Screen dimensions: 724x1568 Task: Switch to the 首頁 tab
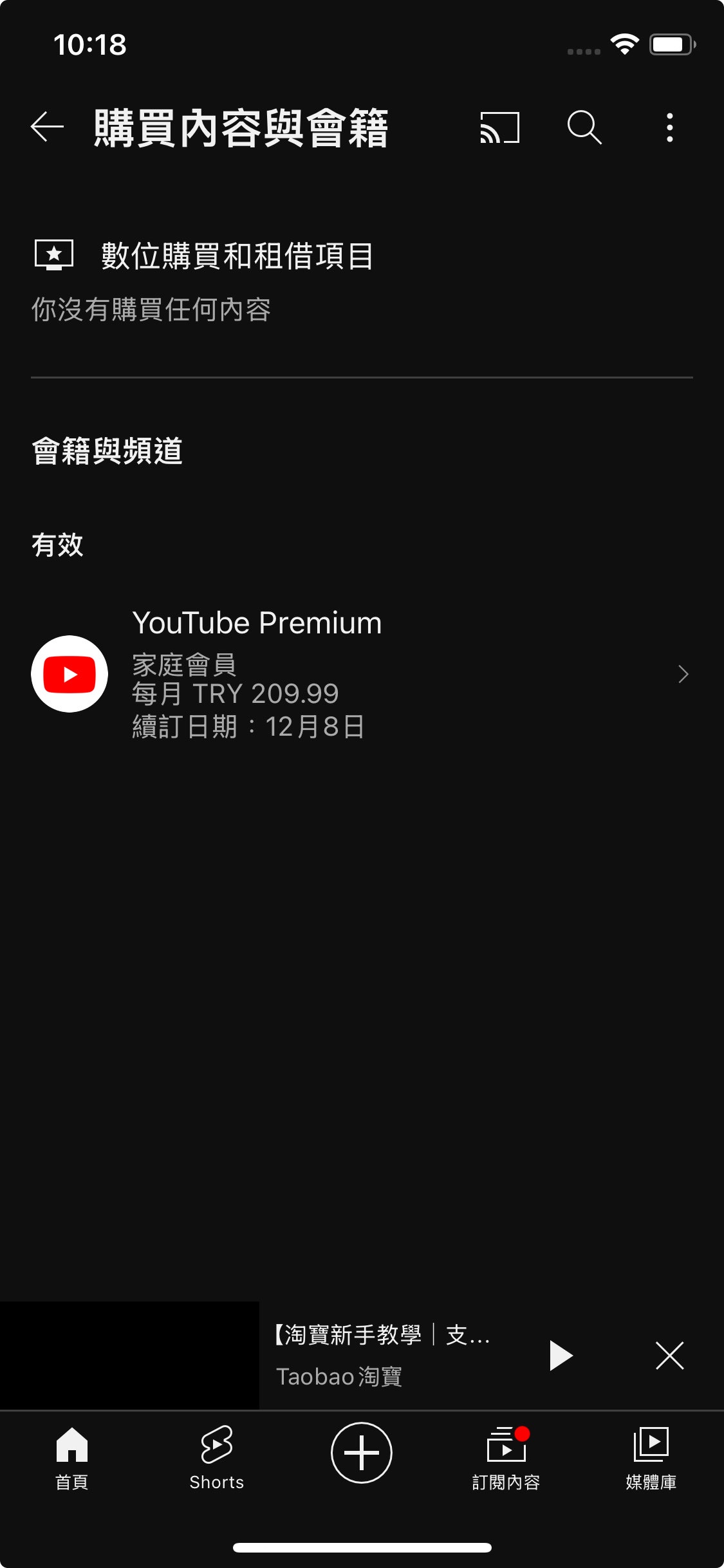(x=72, y=1459)
